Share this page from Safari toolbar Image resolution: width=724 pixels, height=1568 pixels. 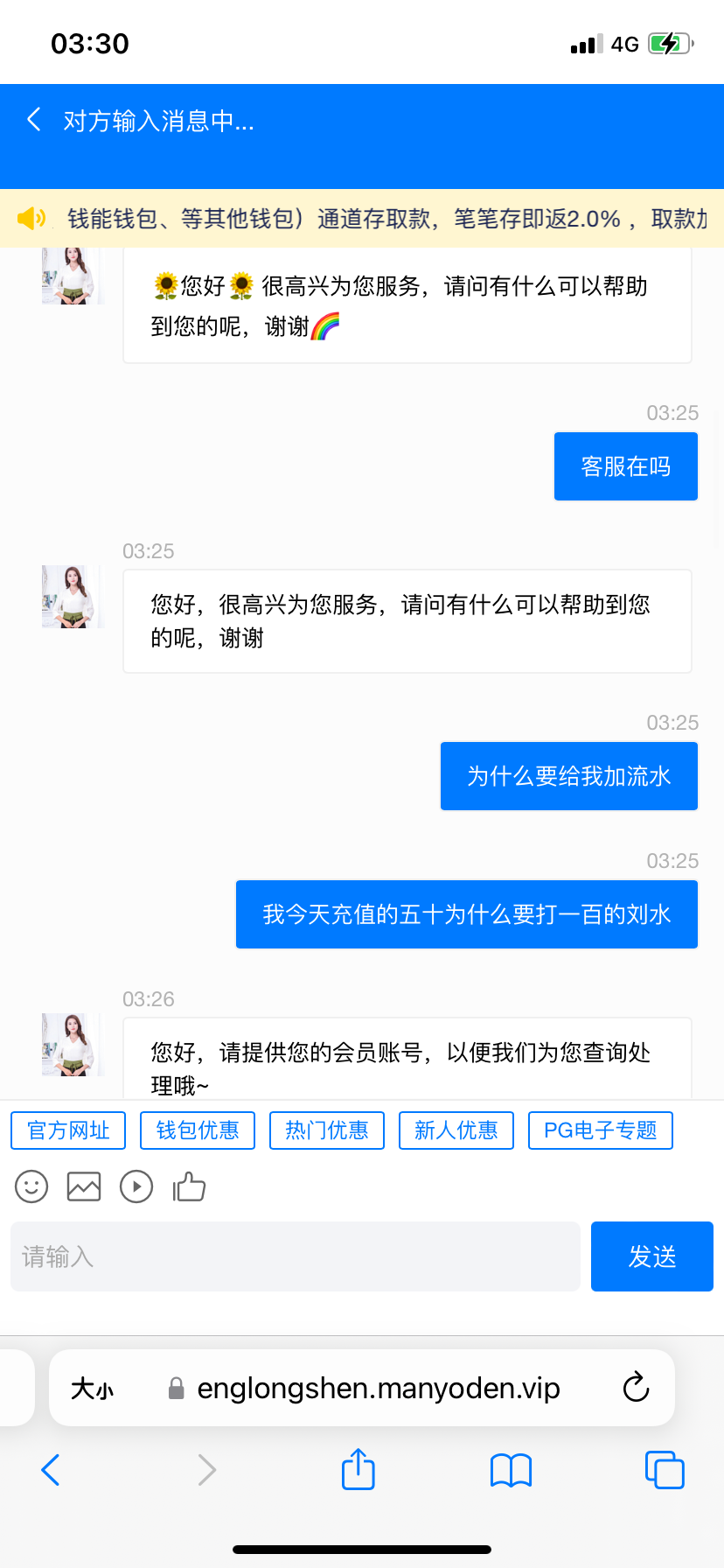[x=358, y=1469]
